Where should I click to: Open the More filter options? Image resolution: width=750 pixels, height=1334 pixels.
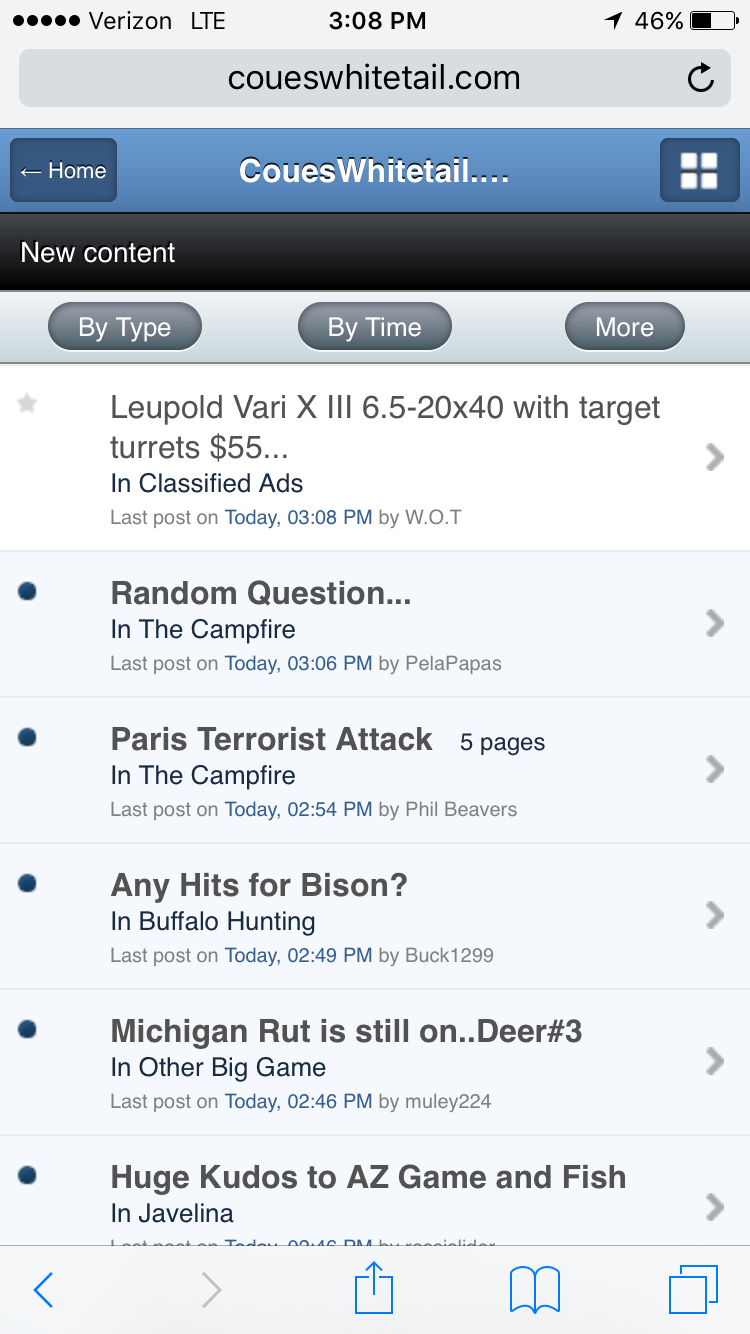tap(625, 327)
